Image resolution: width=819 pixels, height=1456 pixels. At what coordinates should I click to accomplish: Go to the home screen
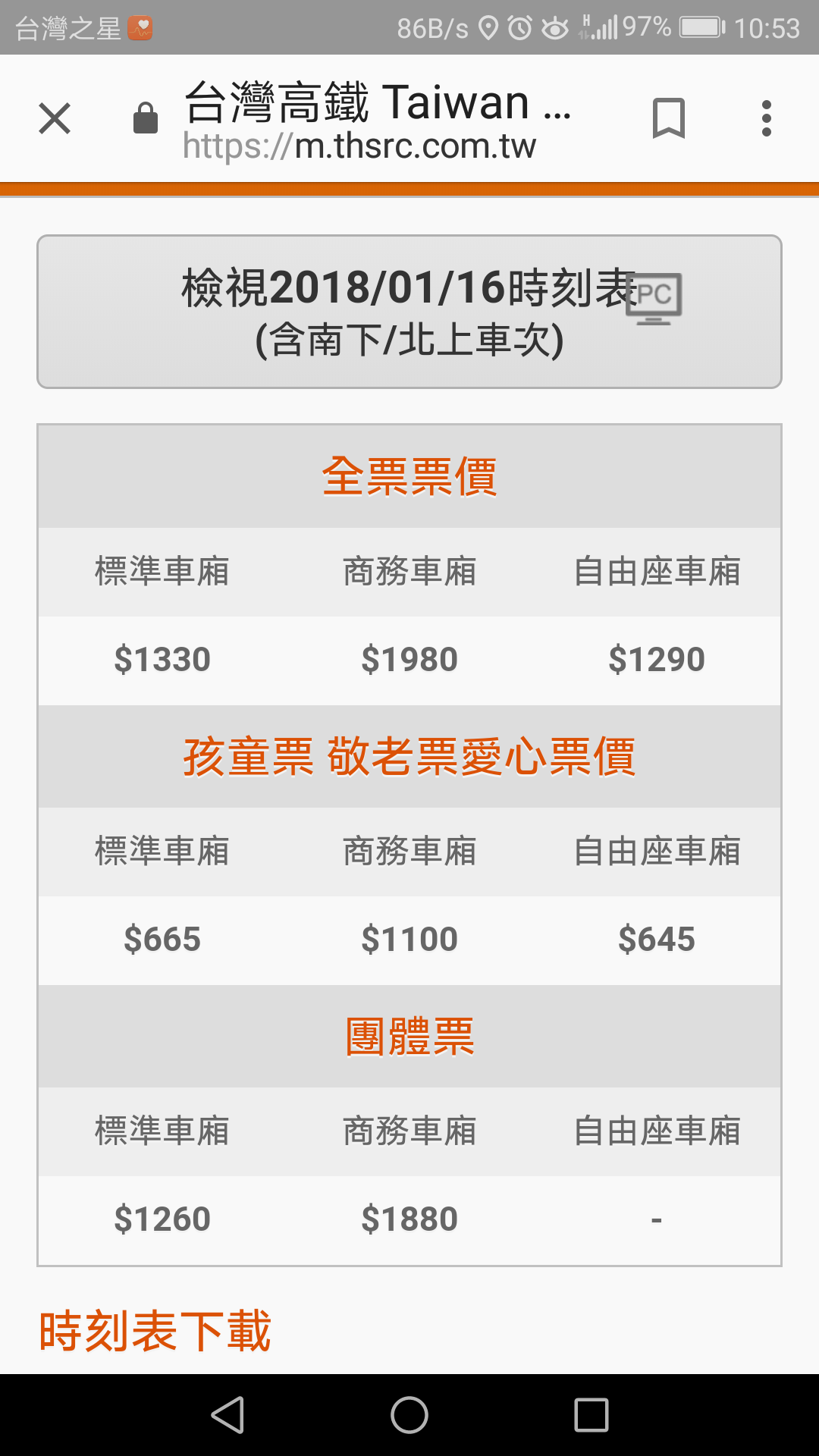[409, 1415]
